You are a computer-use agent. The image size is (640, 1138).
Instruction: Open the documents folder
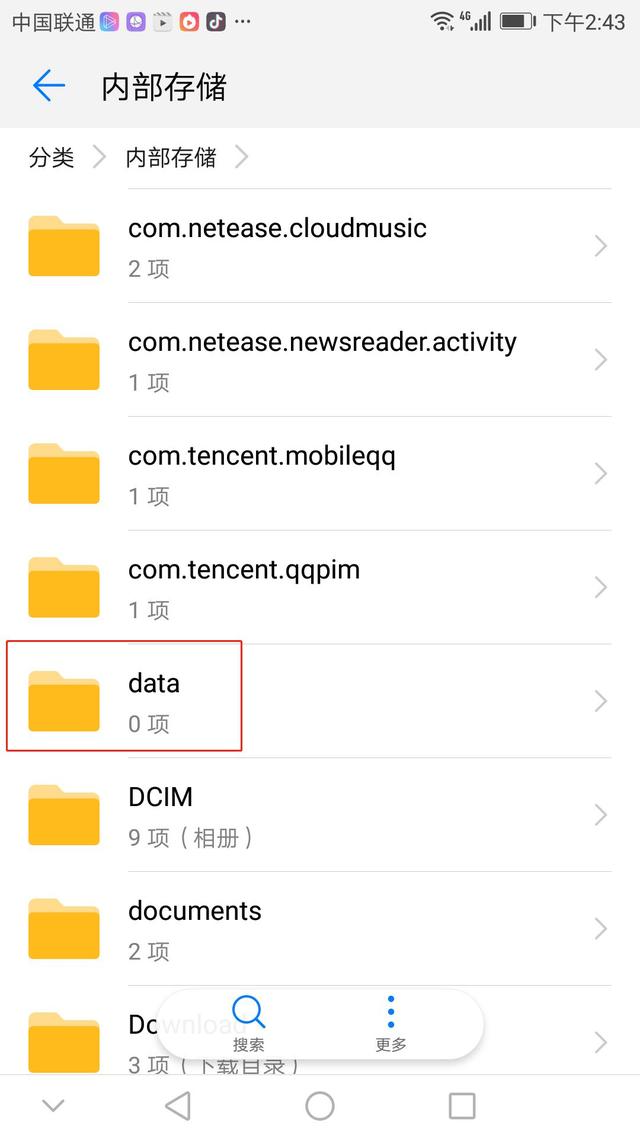(320, 929)
